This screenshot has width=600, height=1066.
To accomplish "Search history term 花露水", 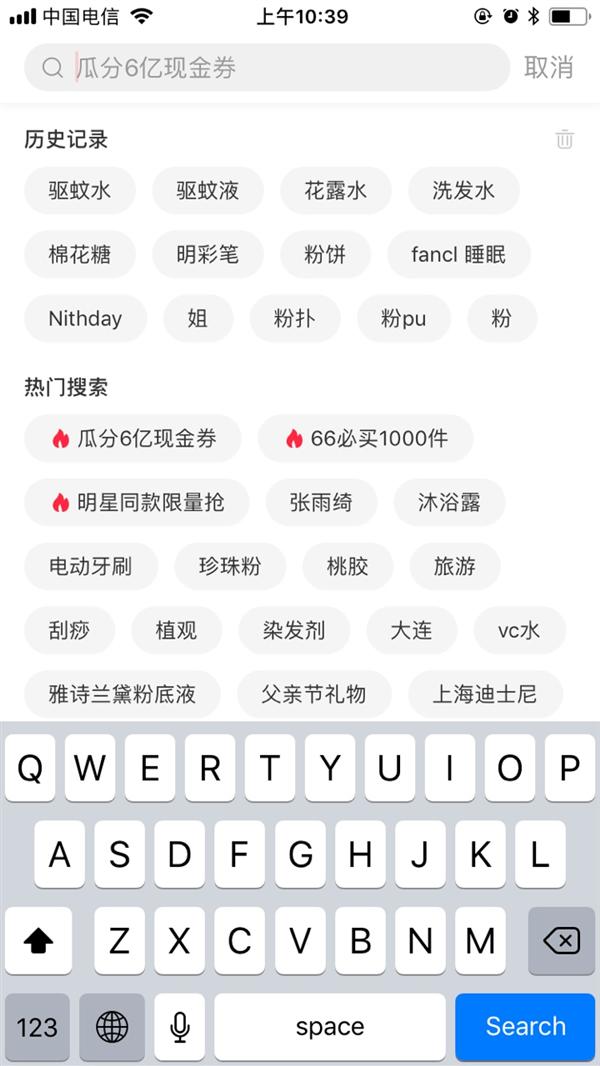I will (x=336, y=191).
